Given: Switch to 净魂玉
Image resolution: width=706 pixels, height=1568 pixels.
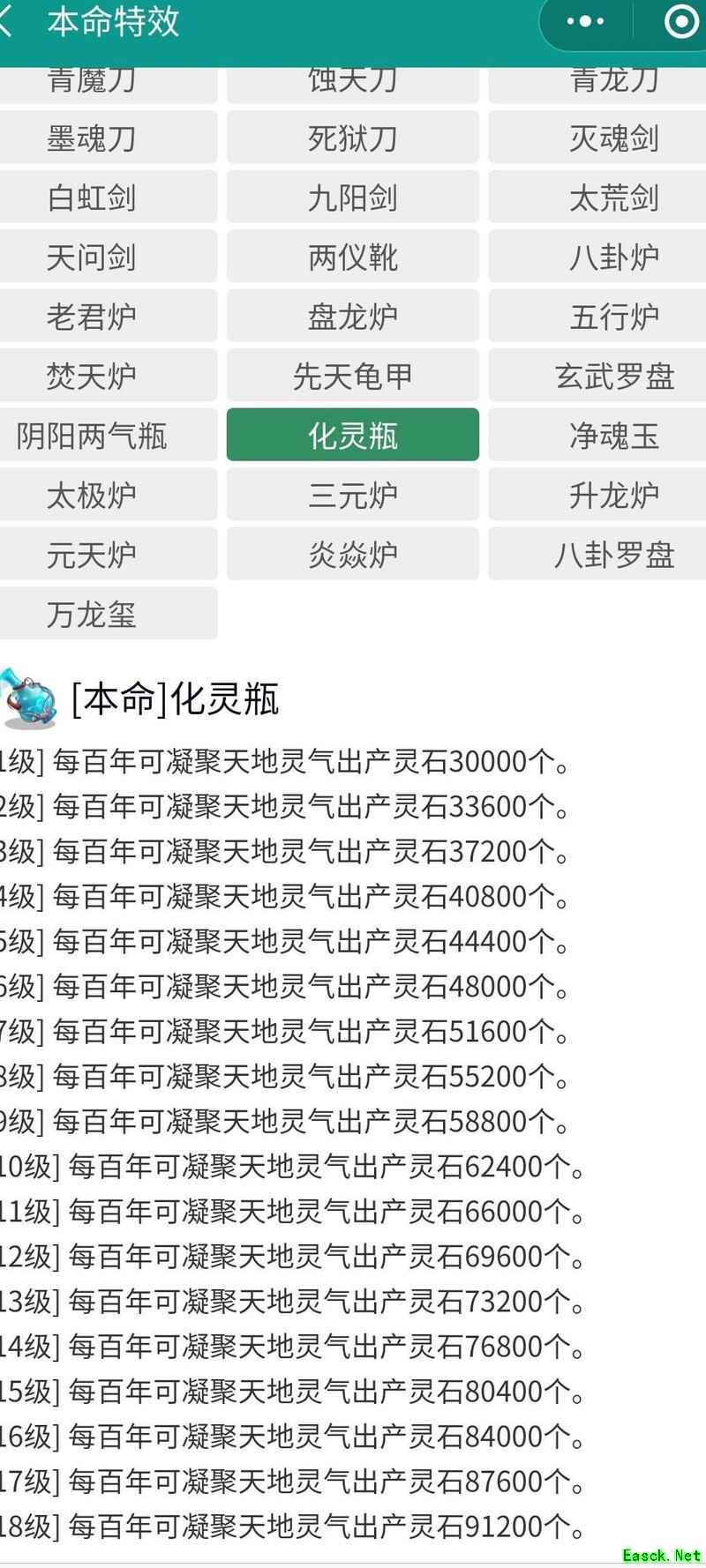Looking at the screenshot, I should coord(613,435).
